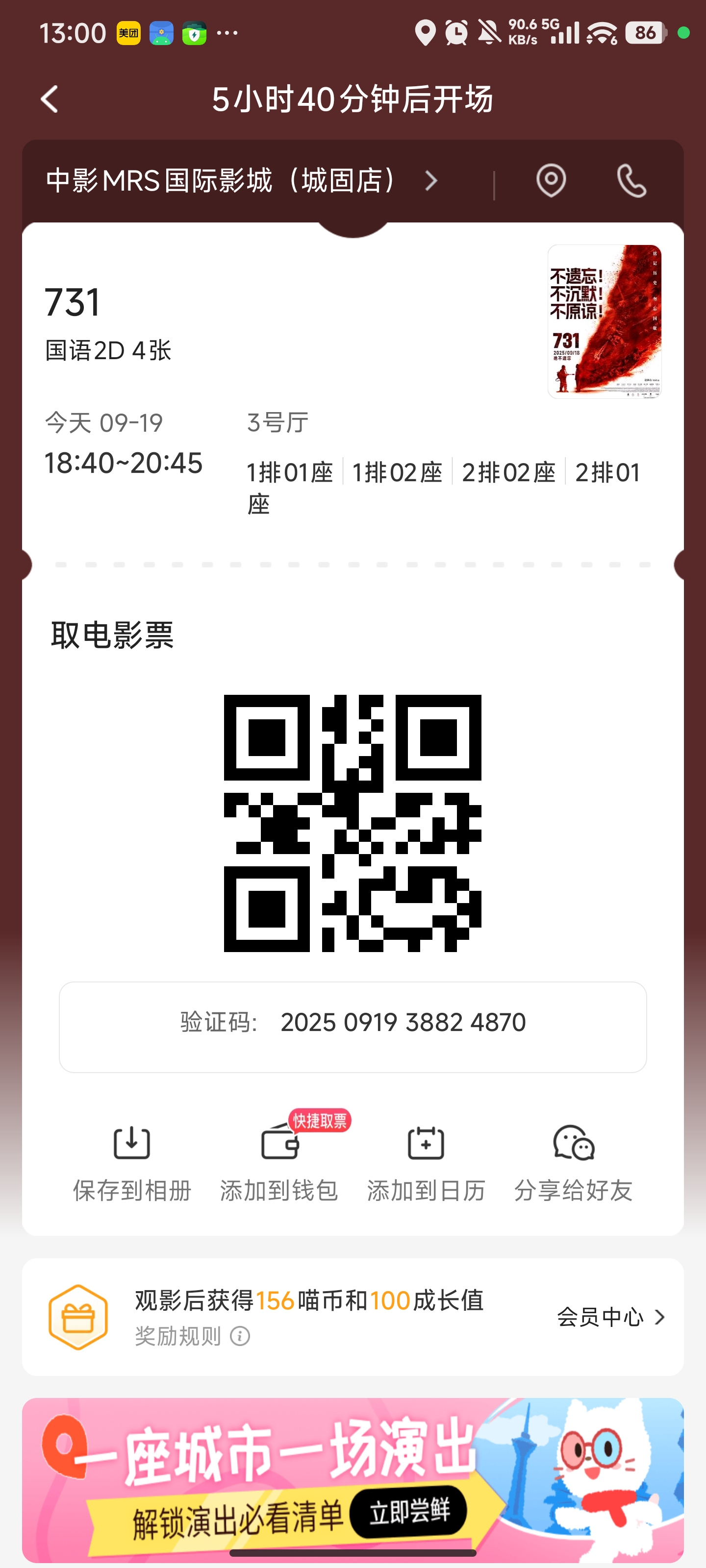Open 中影MRS国际影城（城固店）cinema details
Viewport: 706px width, 1568px height.
[x=241, y=181]
